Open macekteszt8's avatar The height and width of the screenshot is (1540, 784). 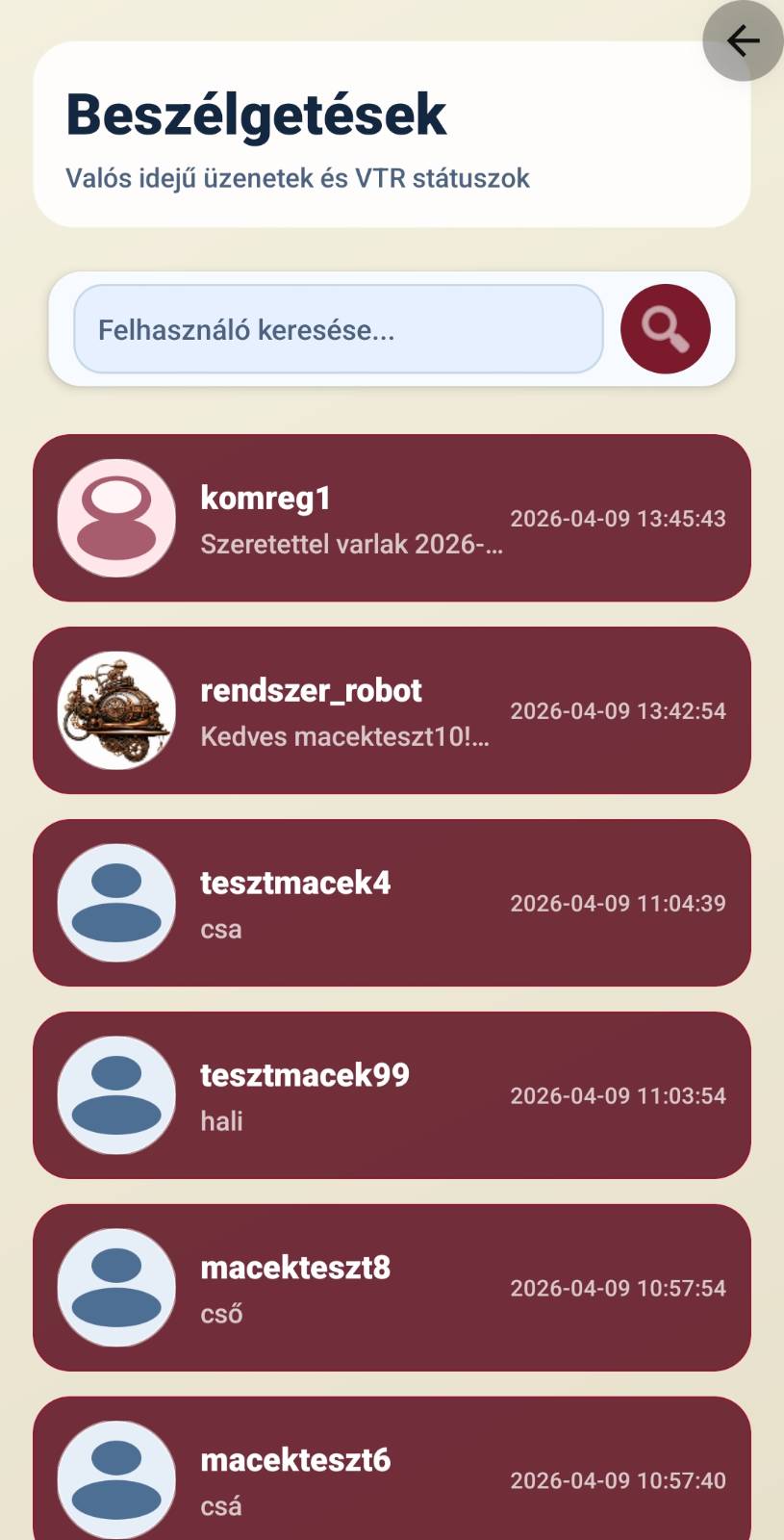[115, 1288]
